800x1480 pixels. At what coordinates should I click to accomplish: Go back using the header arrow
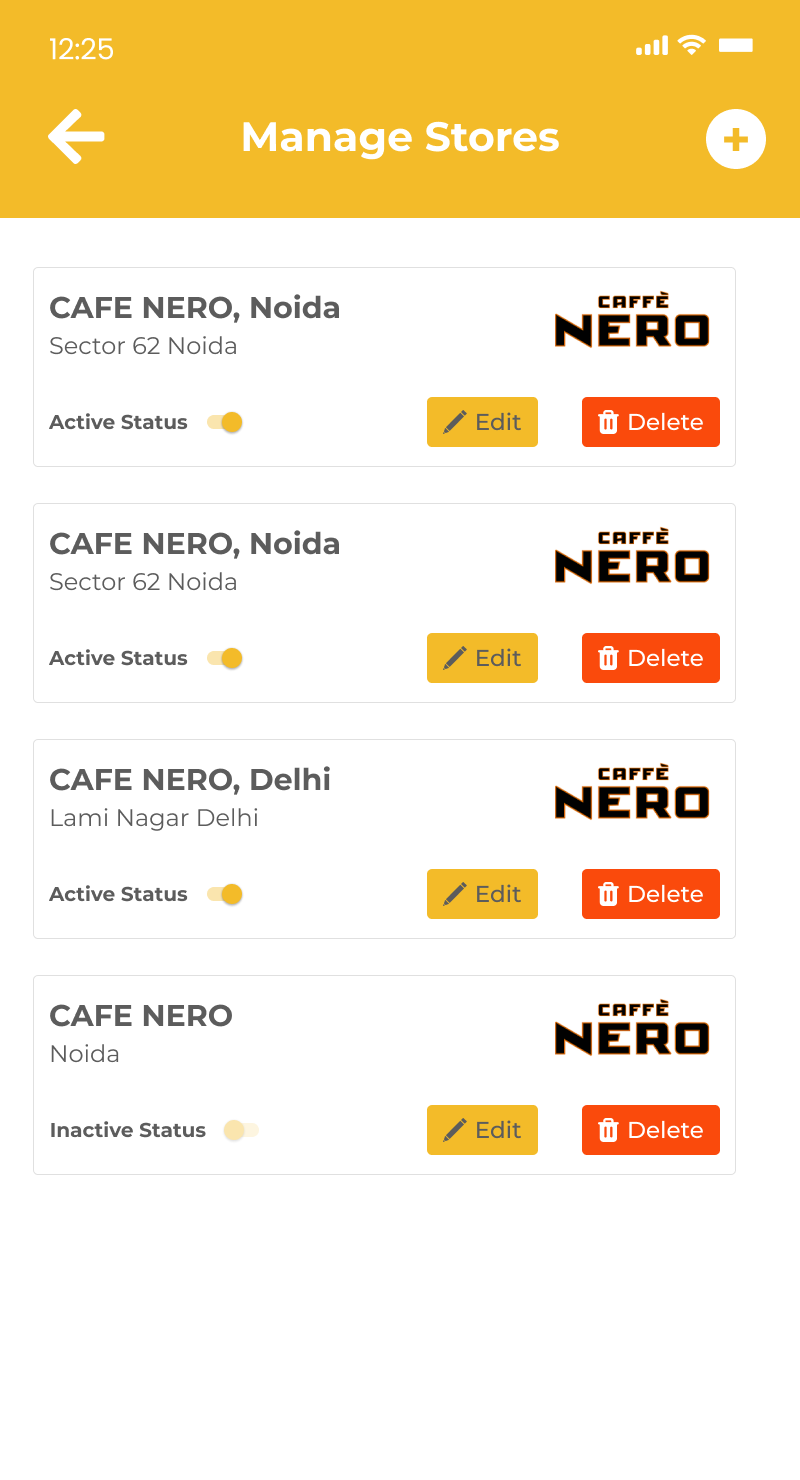(76, 137)
